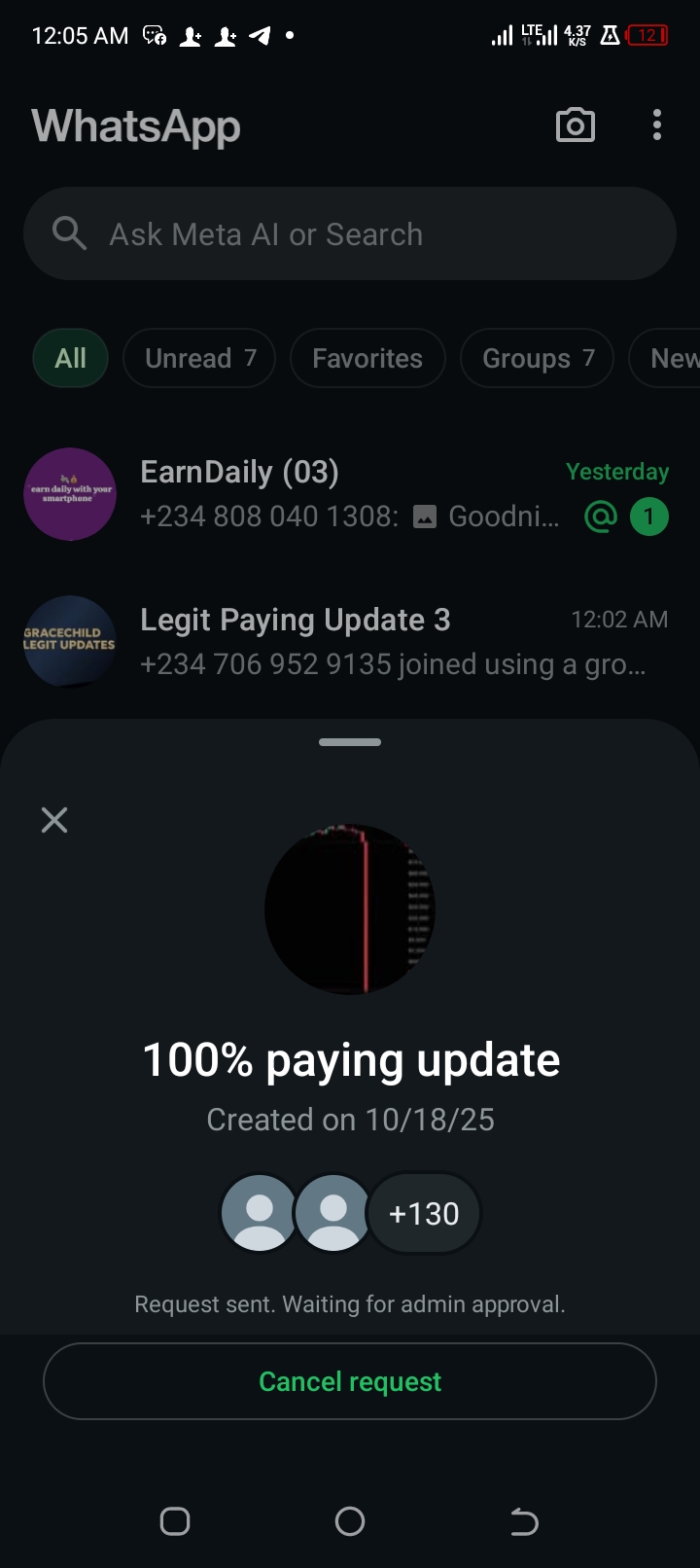The image size is (700, 1568).
Task: Tap the Ask Meta AI or Search field
Action: 350,234
